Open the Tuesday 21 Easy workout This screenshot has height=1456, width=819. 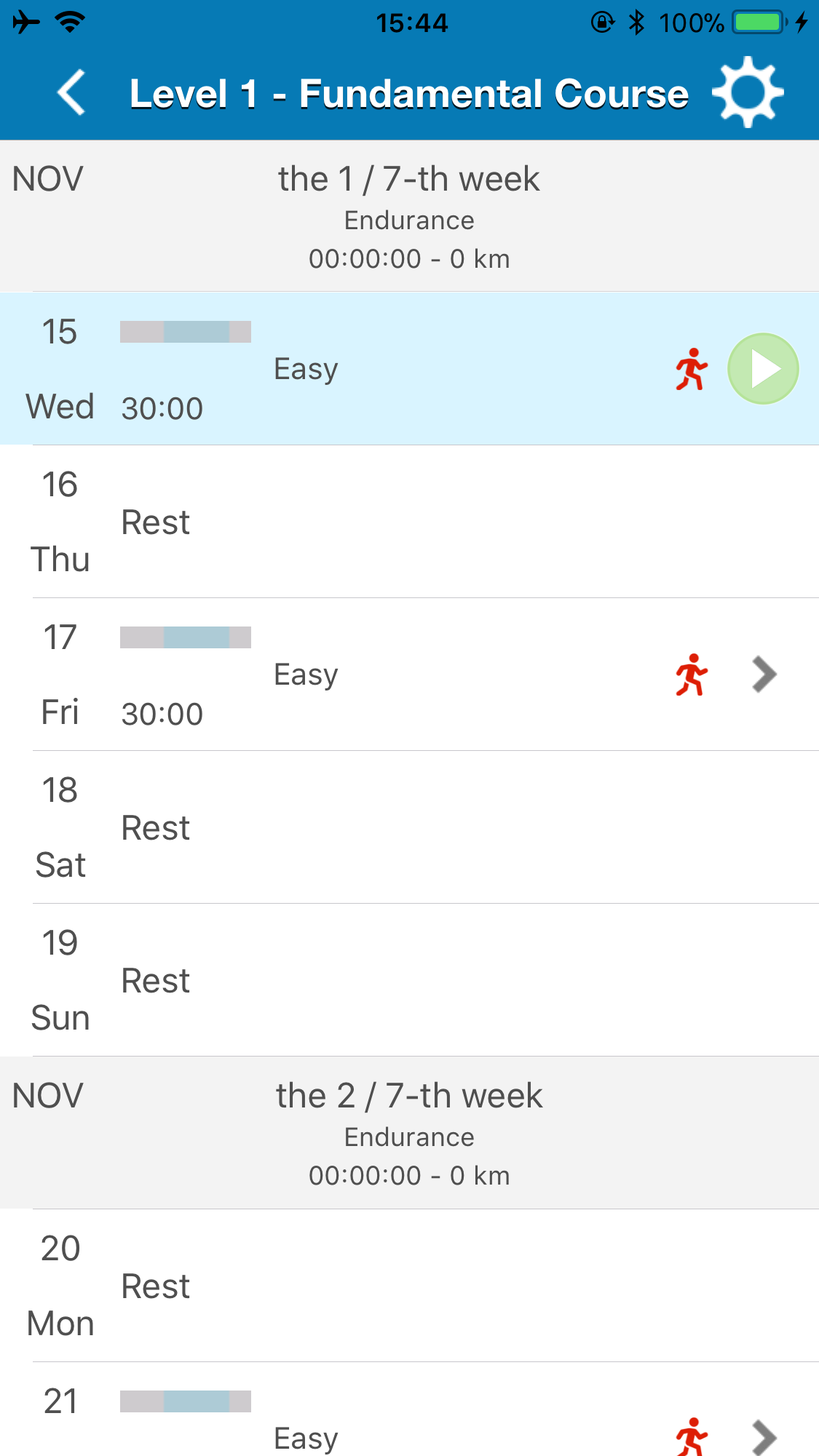tap(409, 1409)
